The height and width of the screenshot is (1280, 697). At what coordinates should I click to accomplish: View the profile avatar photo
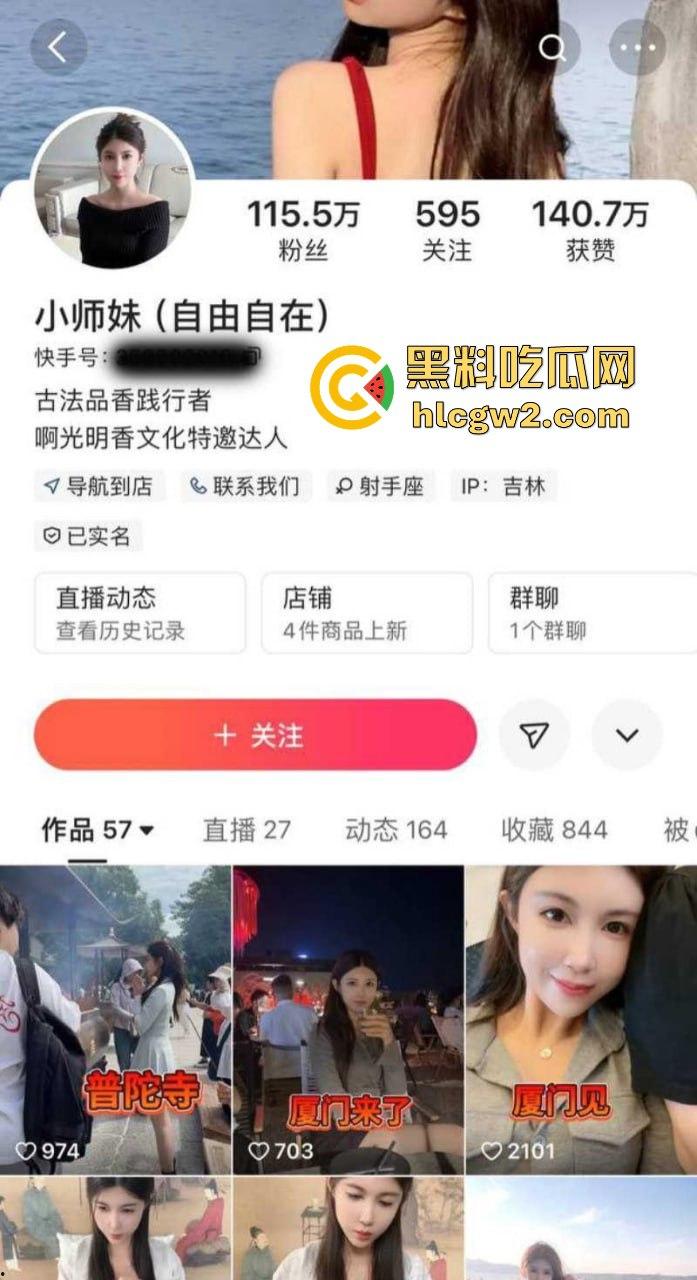(x=113, y=190)
